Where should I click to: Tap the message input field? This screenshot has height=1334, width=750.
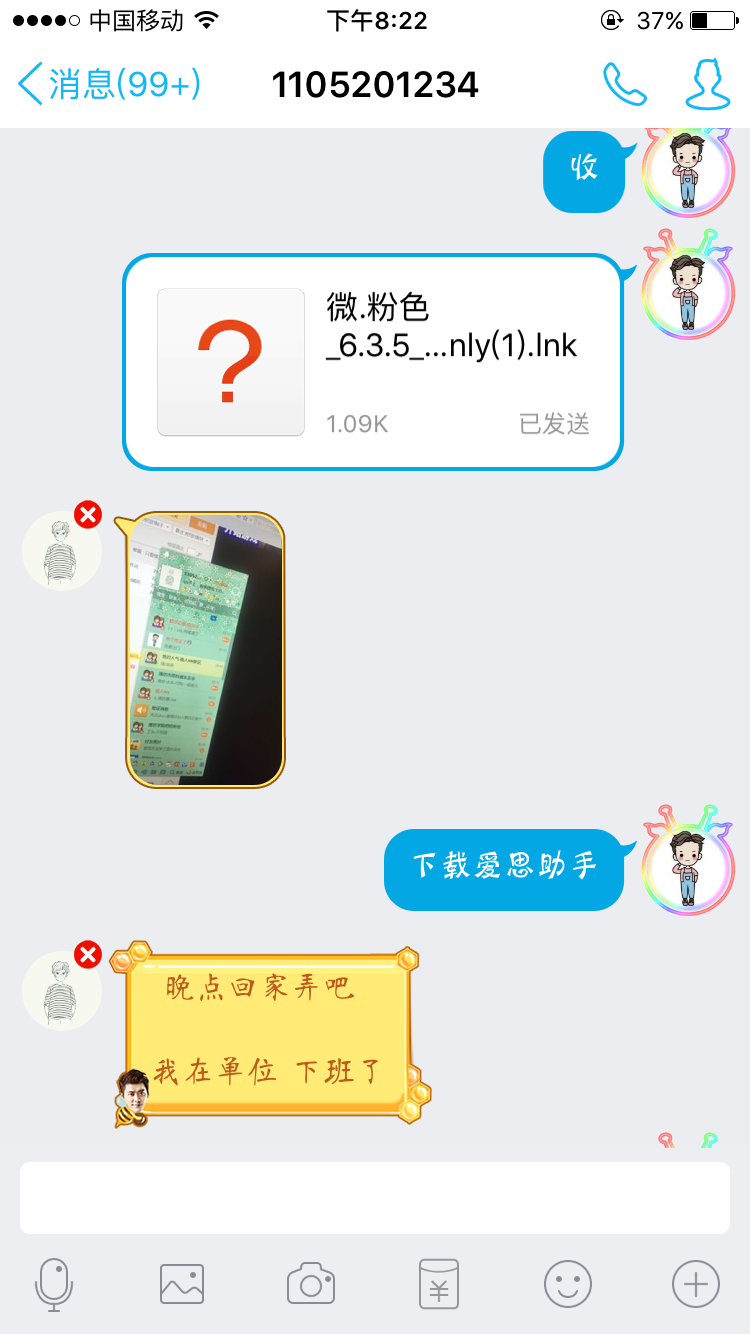375,1197
